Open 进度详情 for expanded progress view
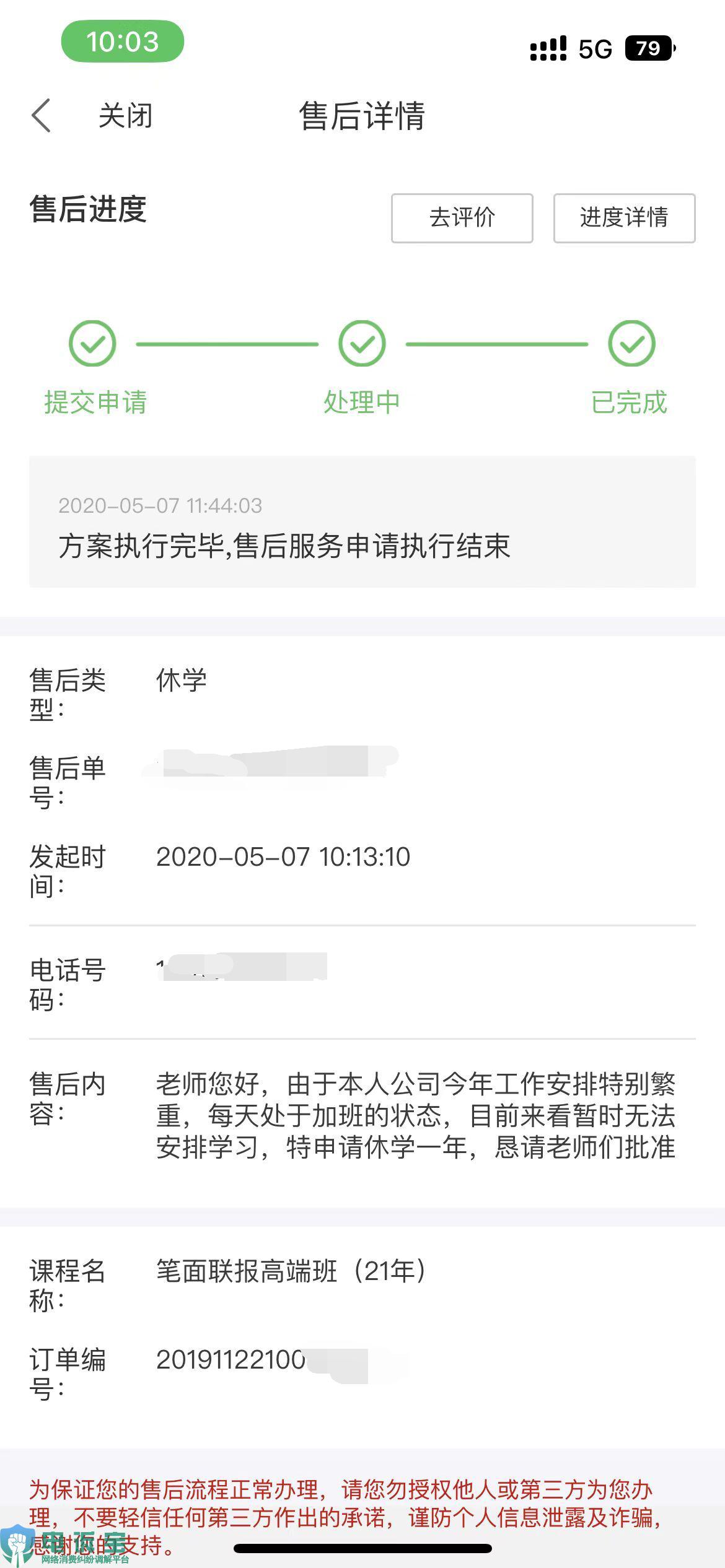The height and width of the screenshot is (1568, 725). pos(623,218)
